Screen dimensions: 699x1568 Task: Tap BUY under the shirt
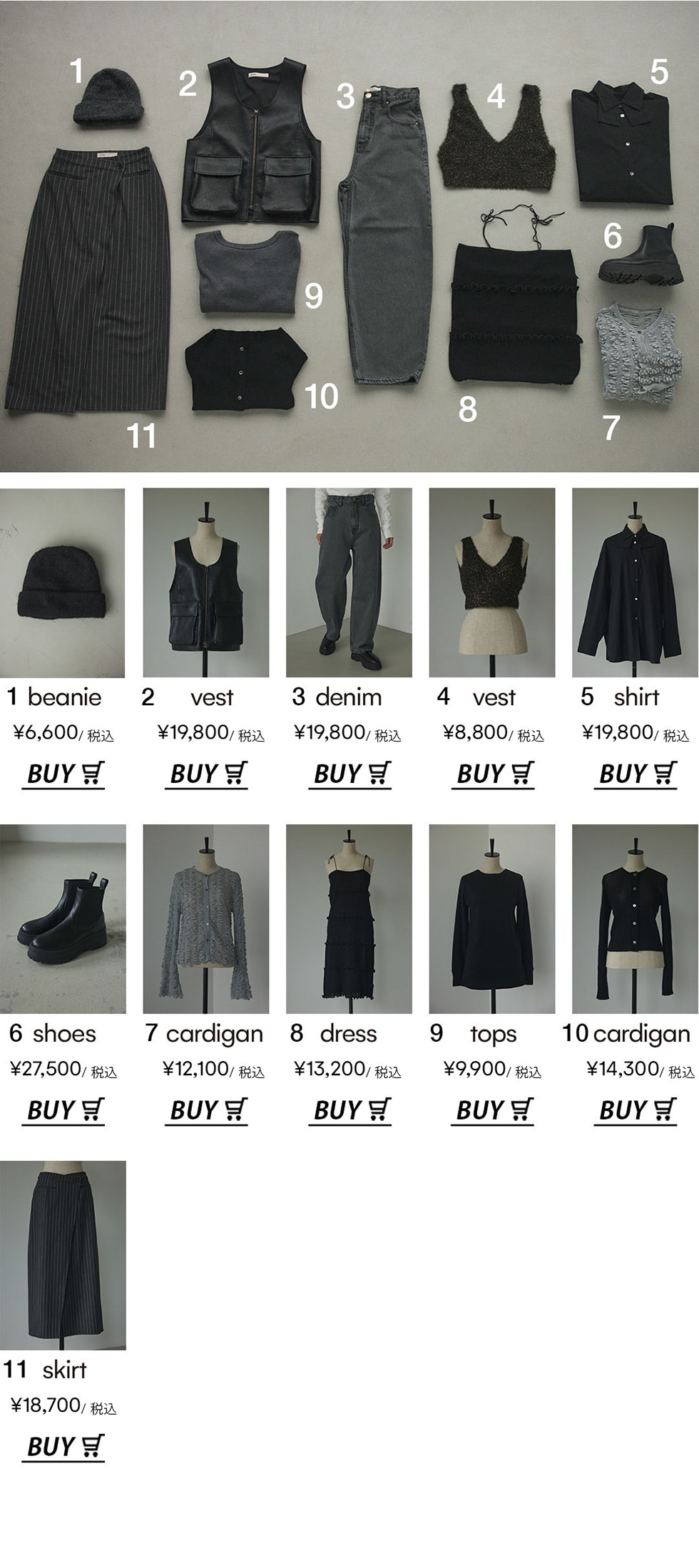(x=636, y=774)
